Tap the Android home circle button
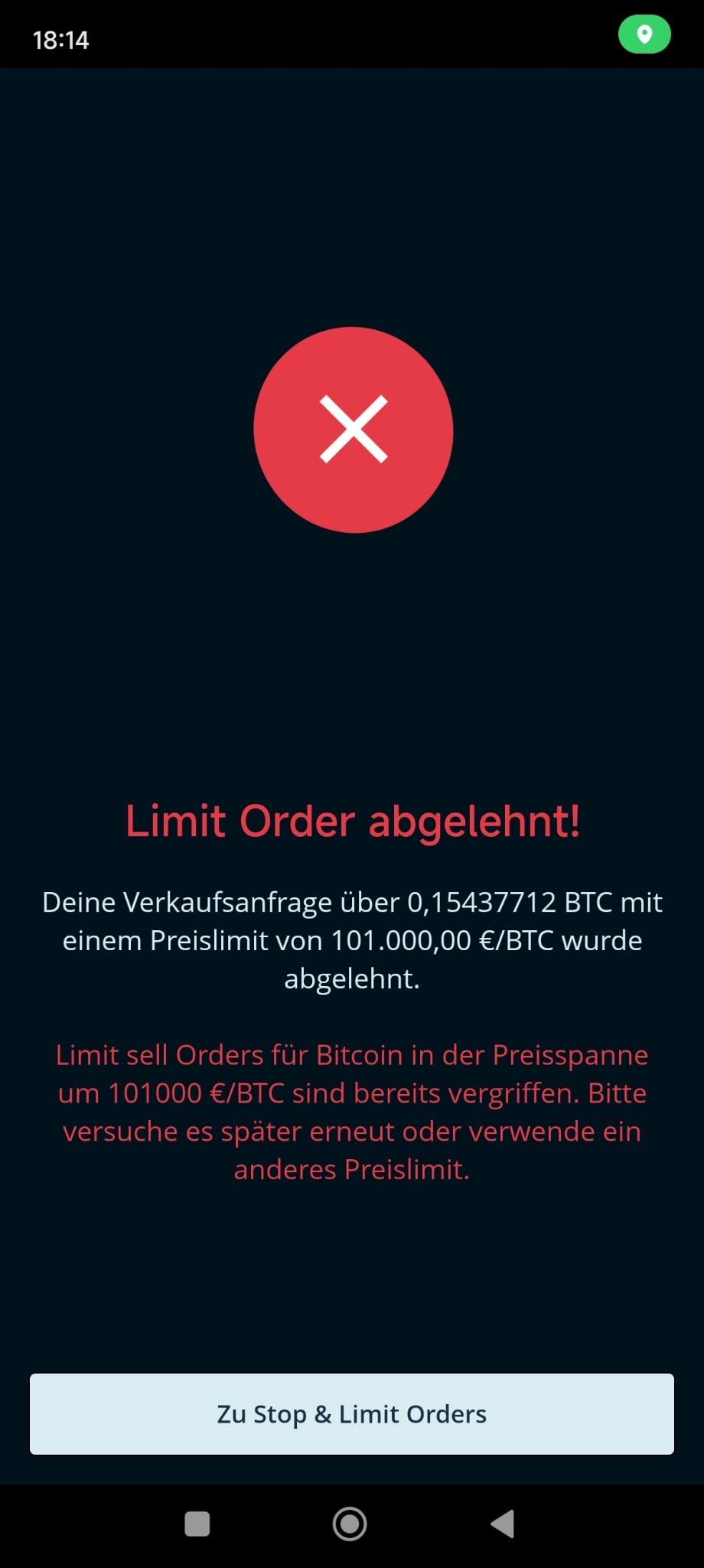The width and height of the screenshot is (704, 1568). [x=350, y=1524]
